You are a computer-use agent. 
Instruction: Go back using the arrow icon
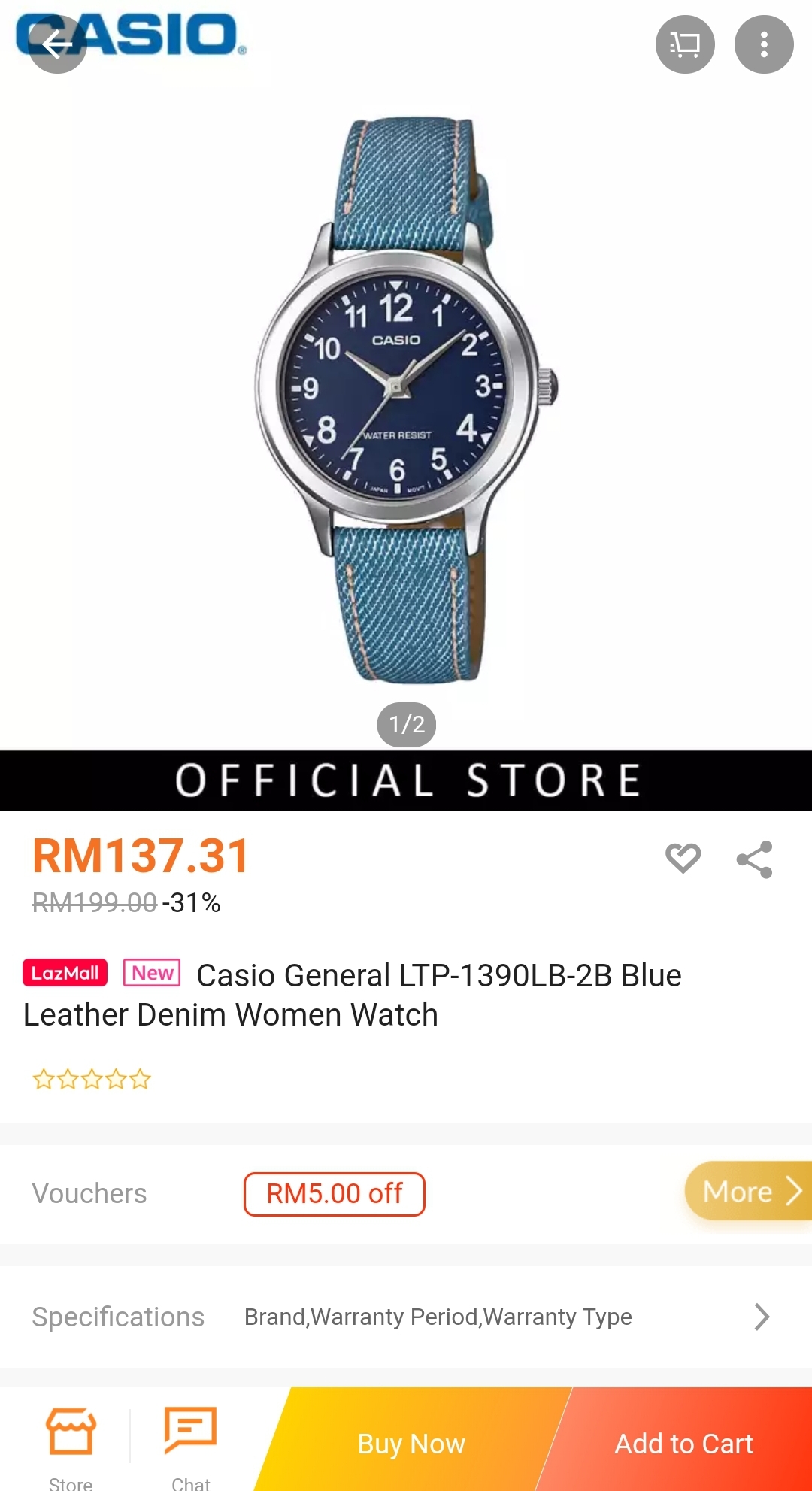click(57, 45)
